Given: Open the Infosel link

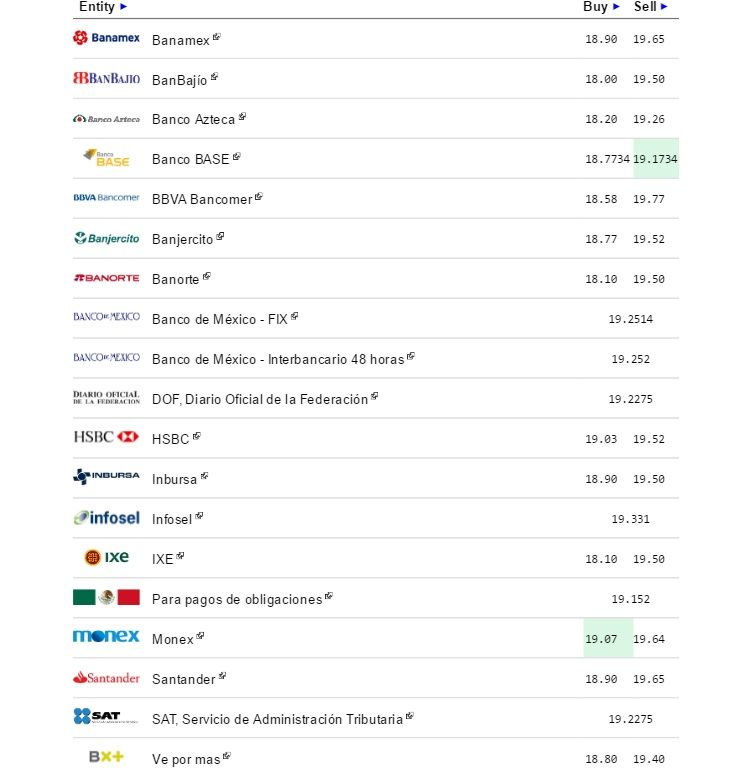Looking at the screenshot, I should pyautogui.click(x=173, y=520).
